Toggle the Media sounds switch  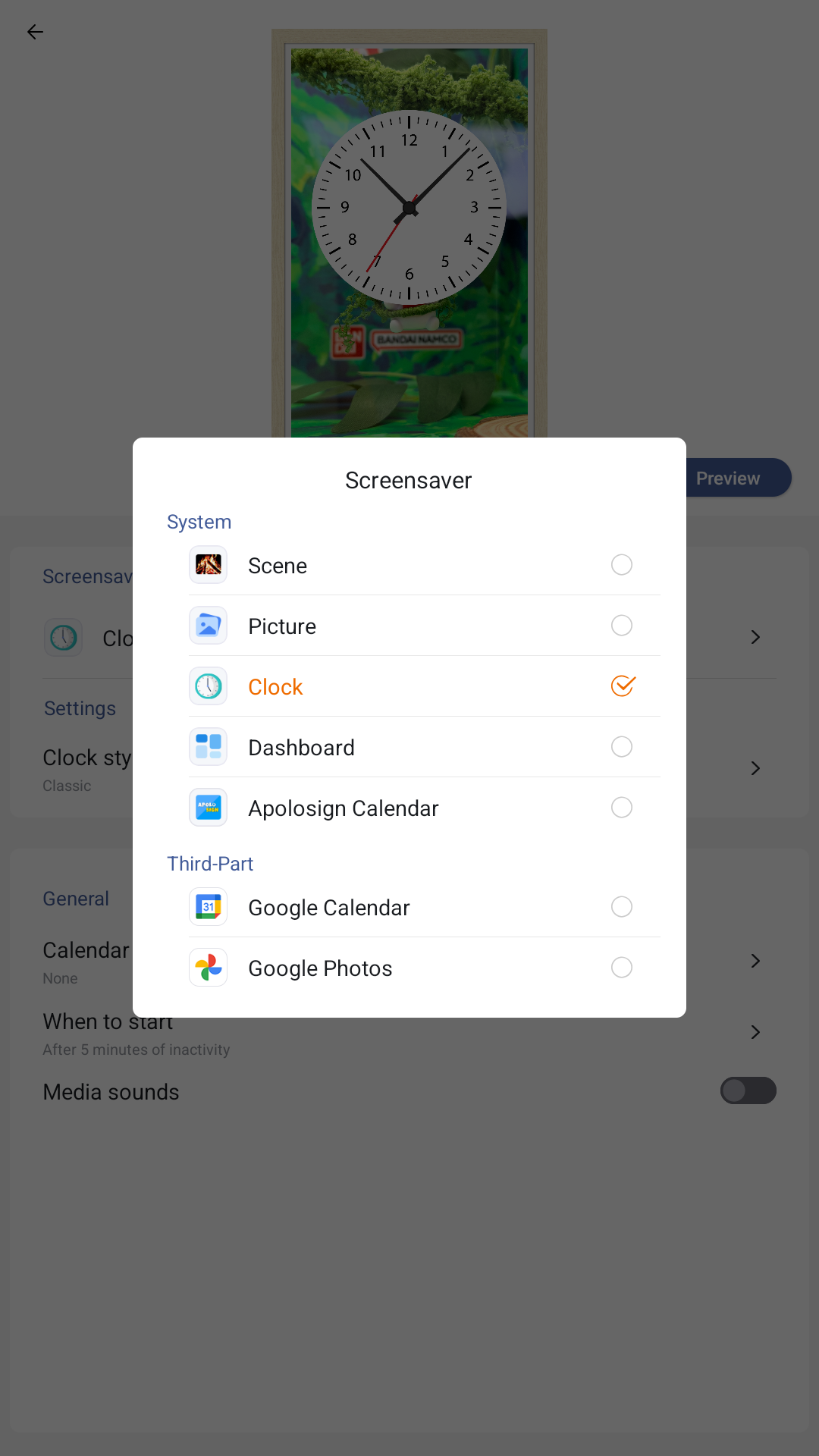[x=748, y=1090]
